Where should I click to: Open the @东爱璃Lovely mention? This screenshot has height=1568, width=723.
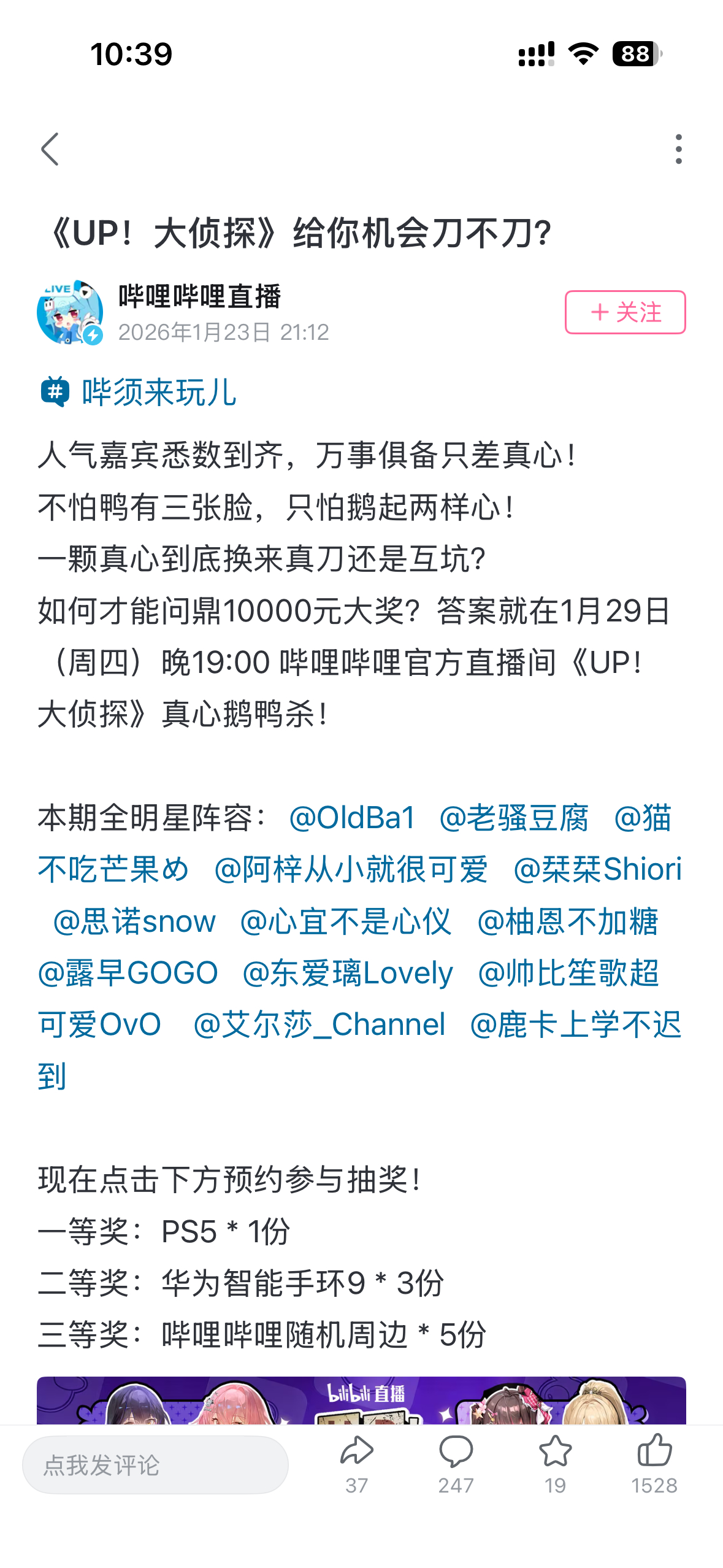[x=348, y=973]
